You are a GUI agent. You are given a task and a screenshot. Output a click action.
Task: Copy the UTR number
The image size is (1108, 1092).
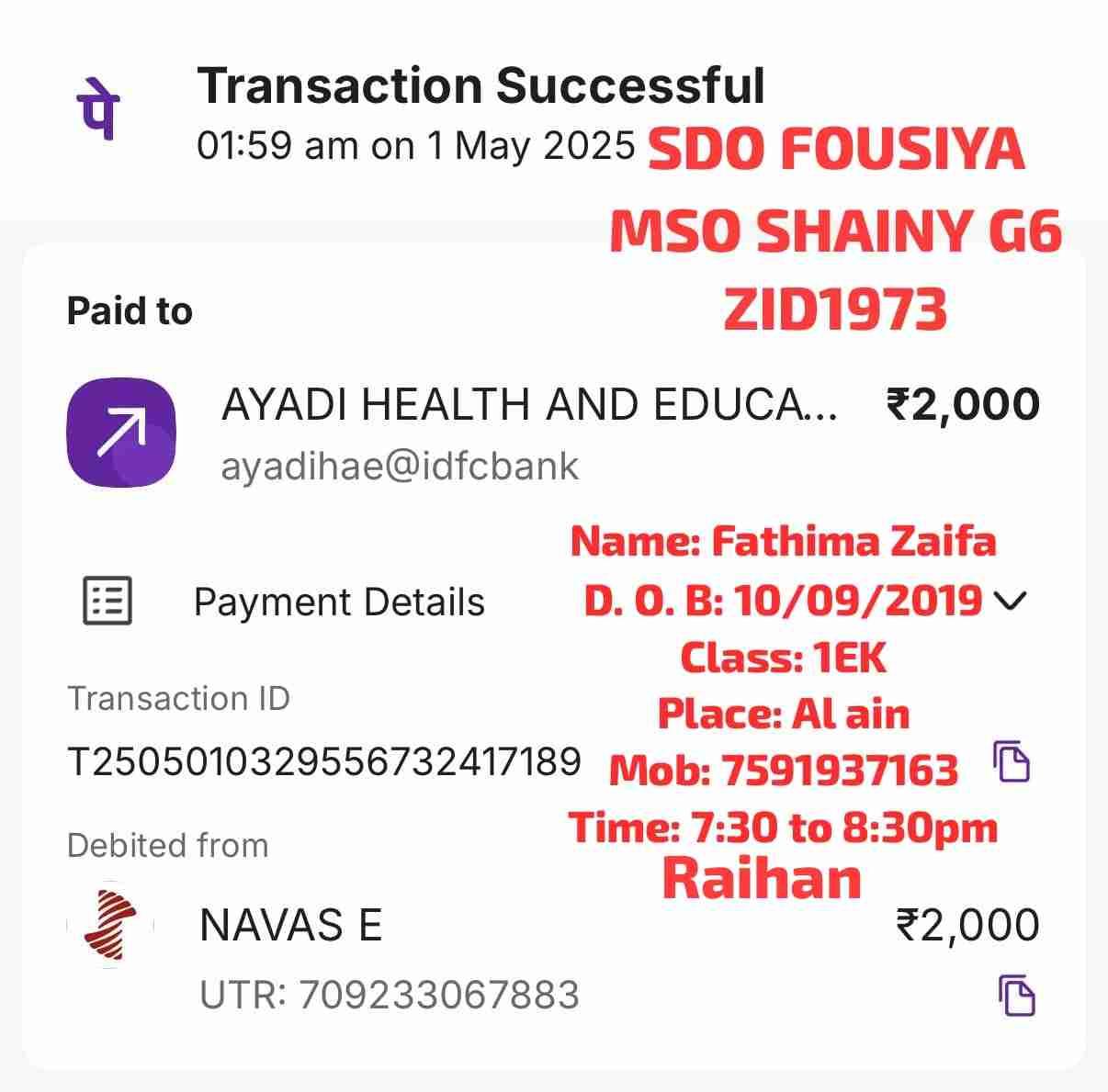(x=1016, y=996)
